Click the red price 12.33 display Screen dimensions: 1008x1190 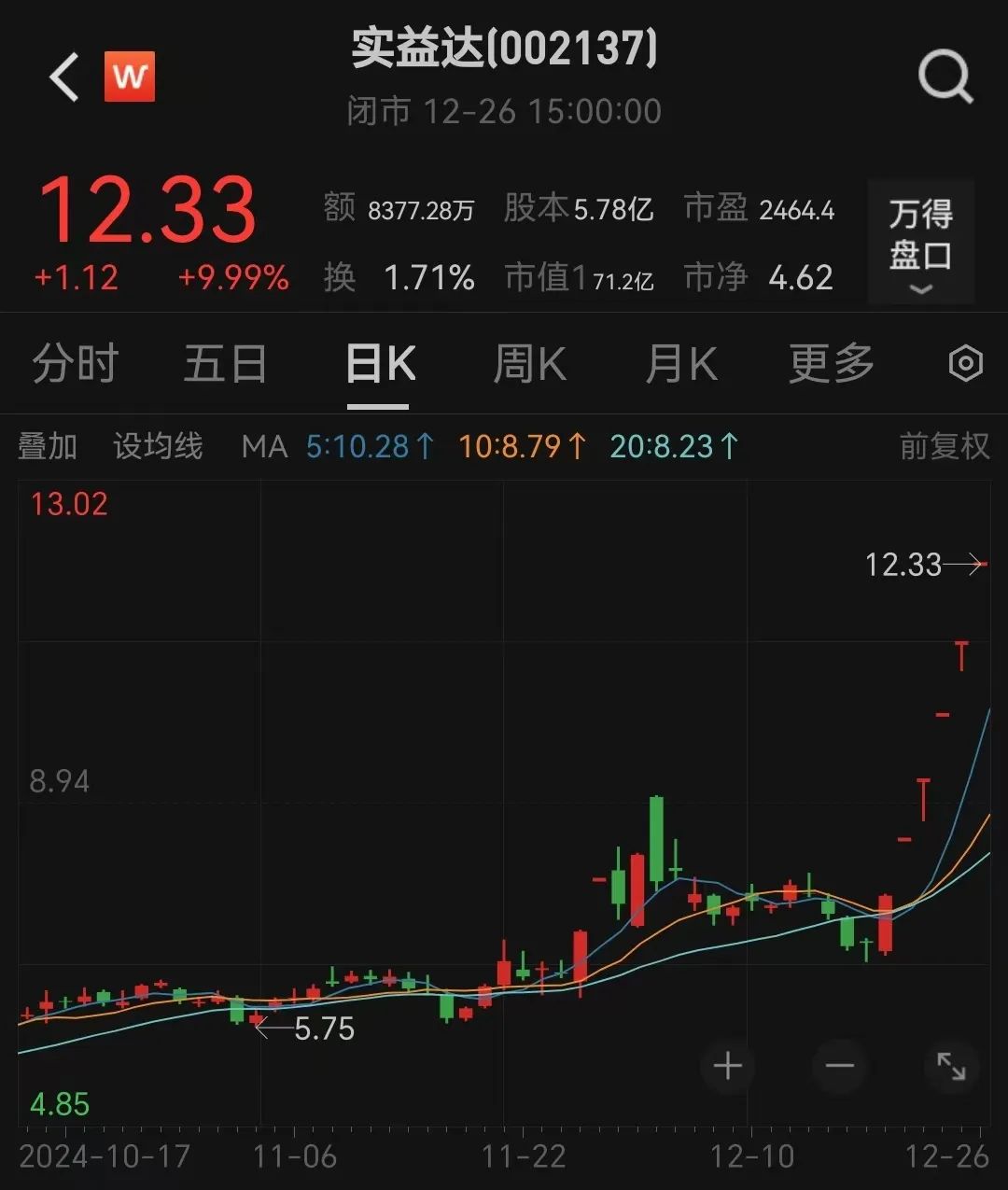[149, 210]
